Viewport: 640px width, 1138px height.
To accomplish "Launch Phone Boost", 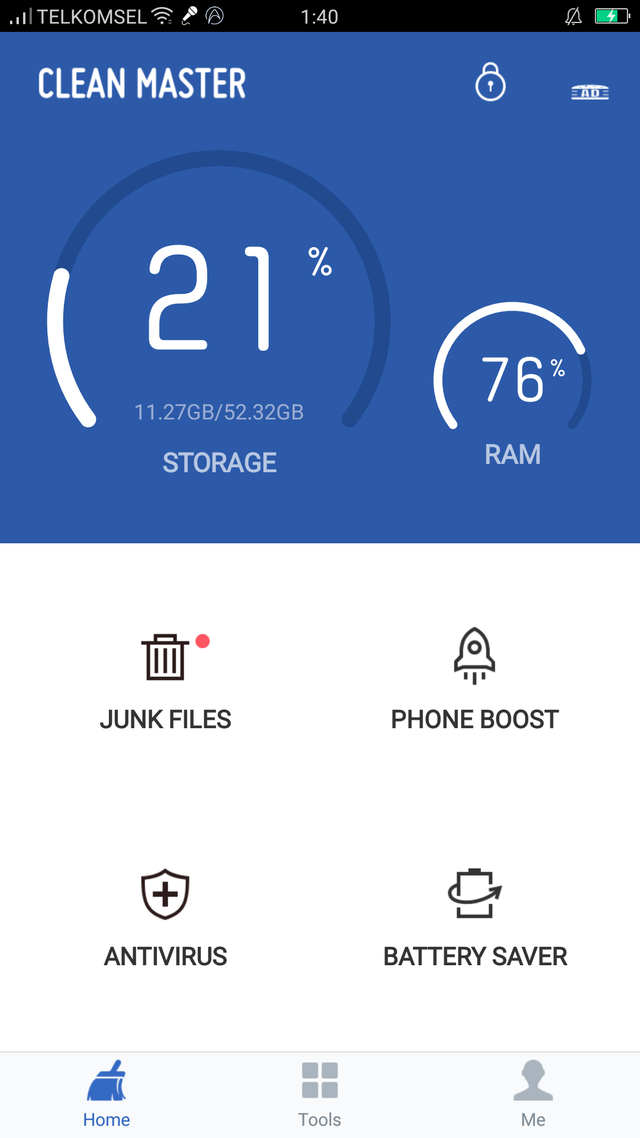I will coord(474,682).
